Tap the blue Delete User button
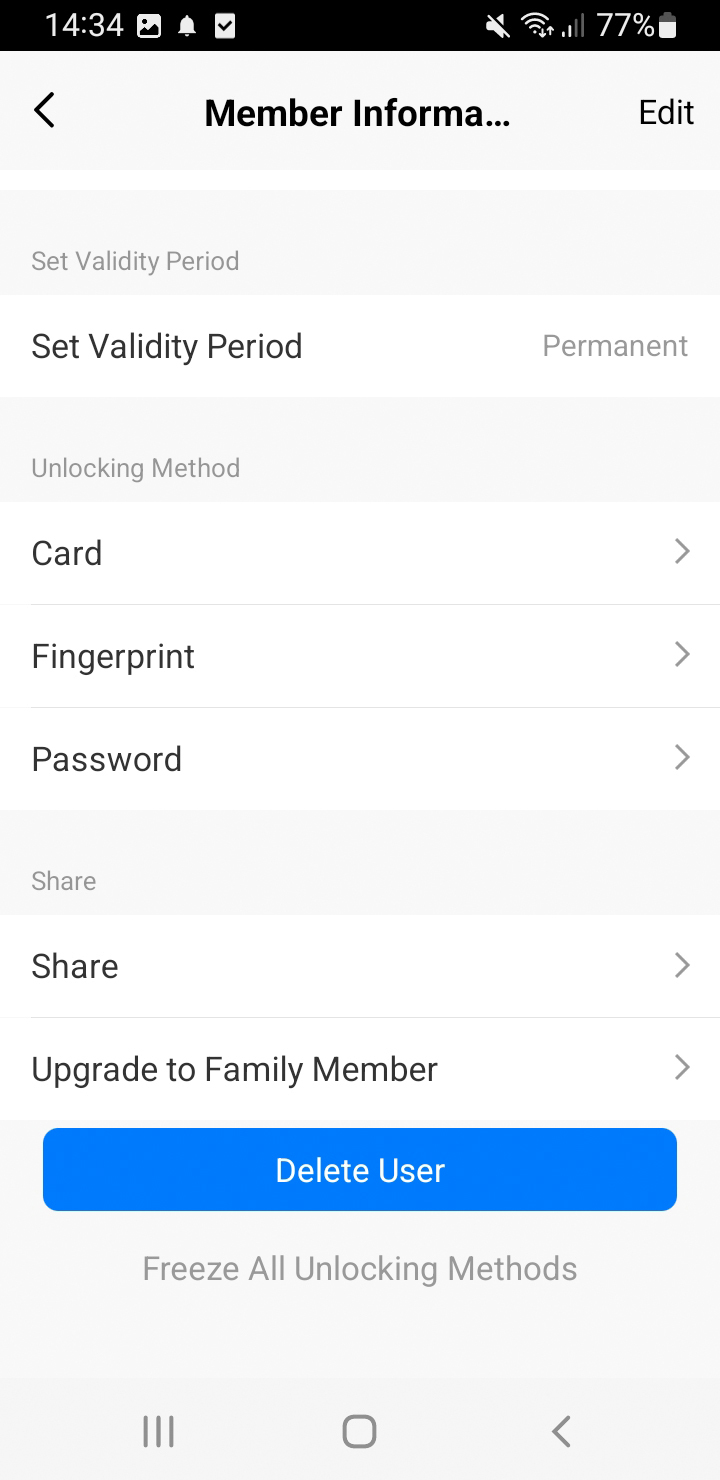The width and height of the screenshot is (720, 1480). [x=360, y=1170]
